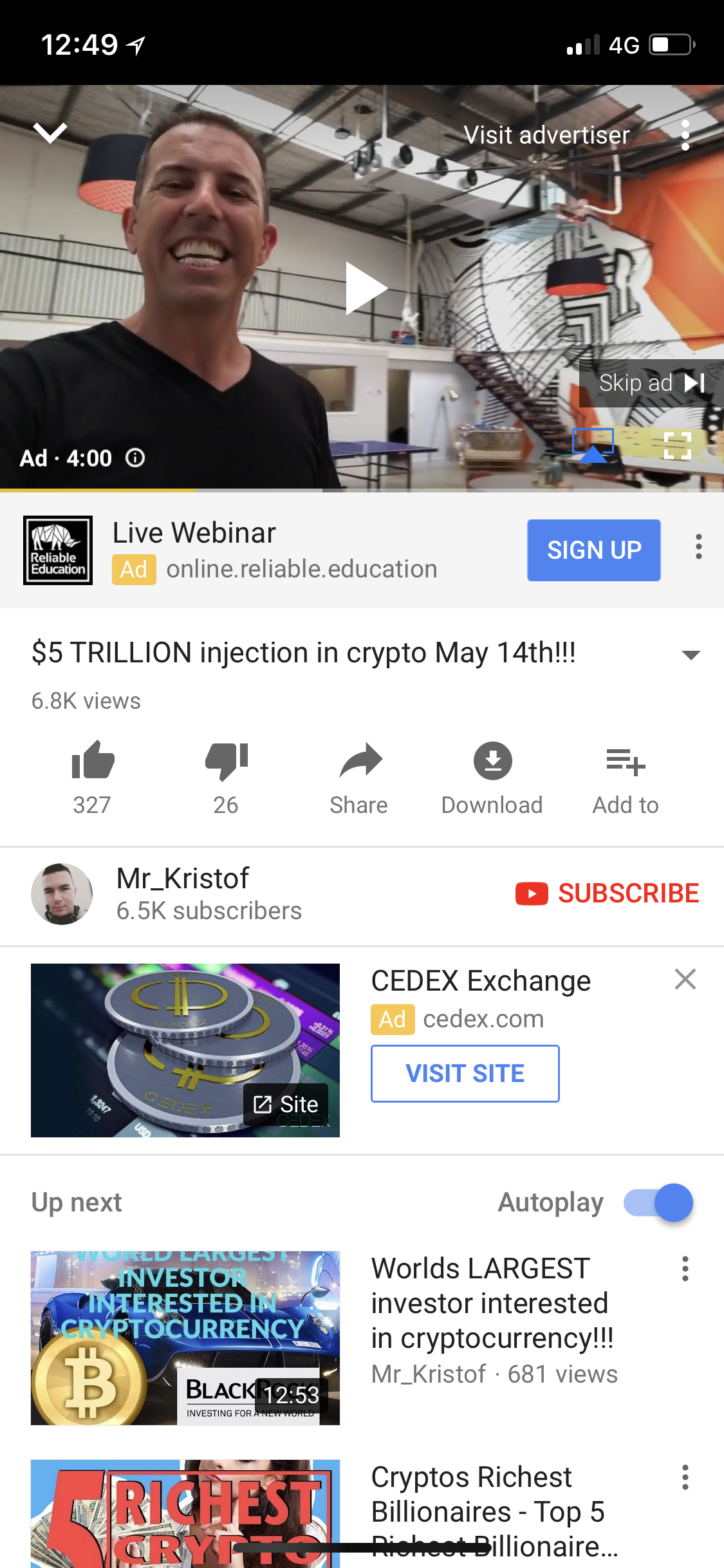Cast video via the AirPlay icon
This screenshot has width=724, height=1568.
[593, 445]
